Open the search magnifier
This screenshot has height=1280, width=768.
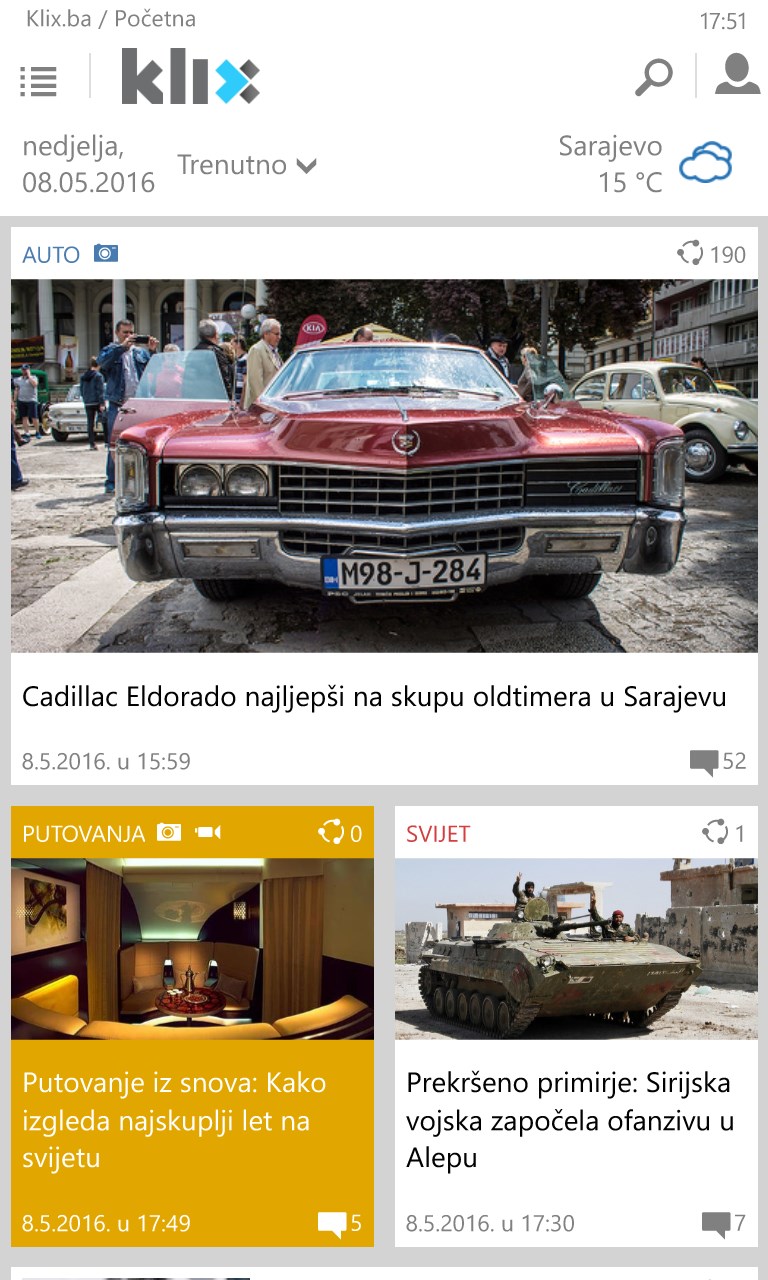(654, 77)
